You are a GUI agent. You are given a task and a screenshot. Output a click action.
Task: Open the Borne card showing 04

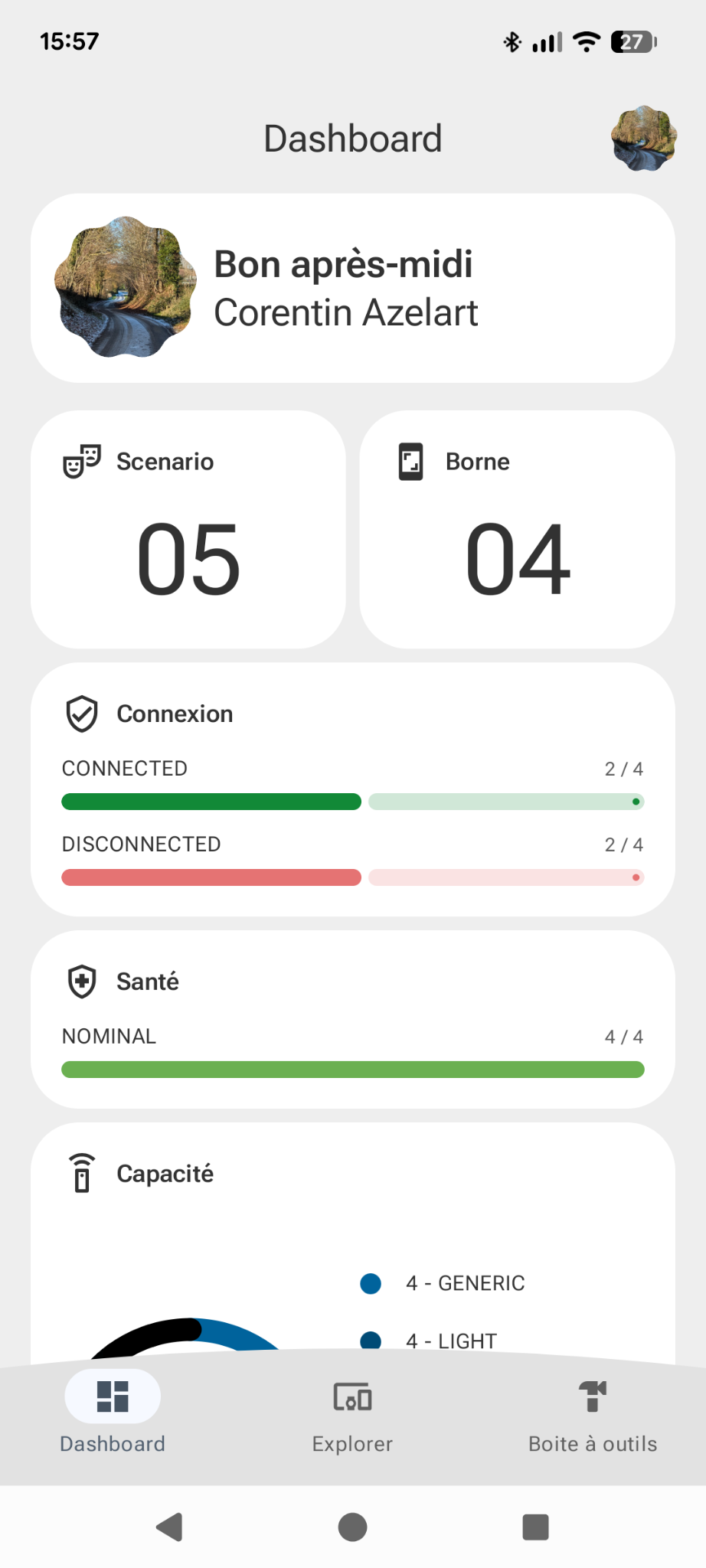click(x=518, y=529)
